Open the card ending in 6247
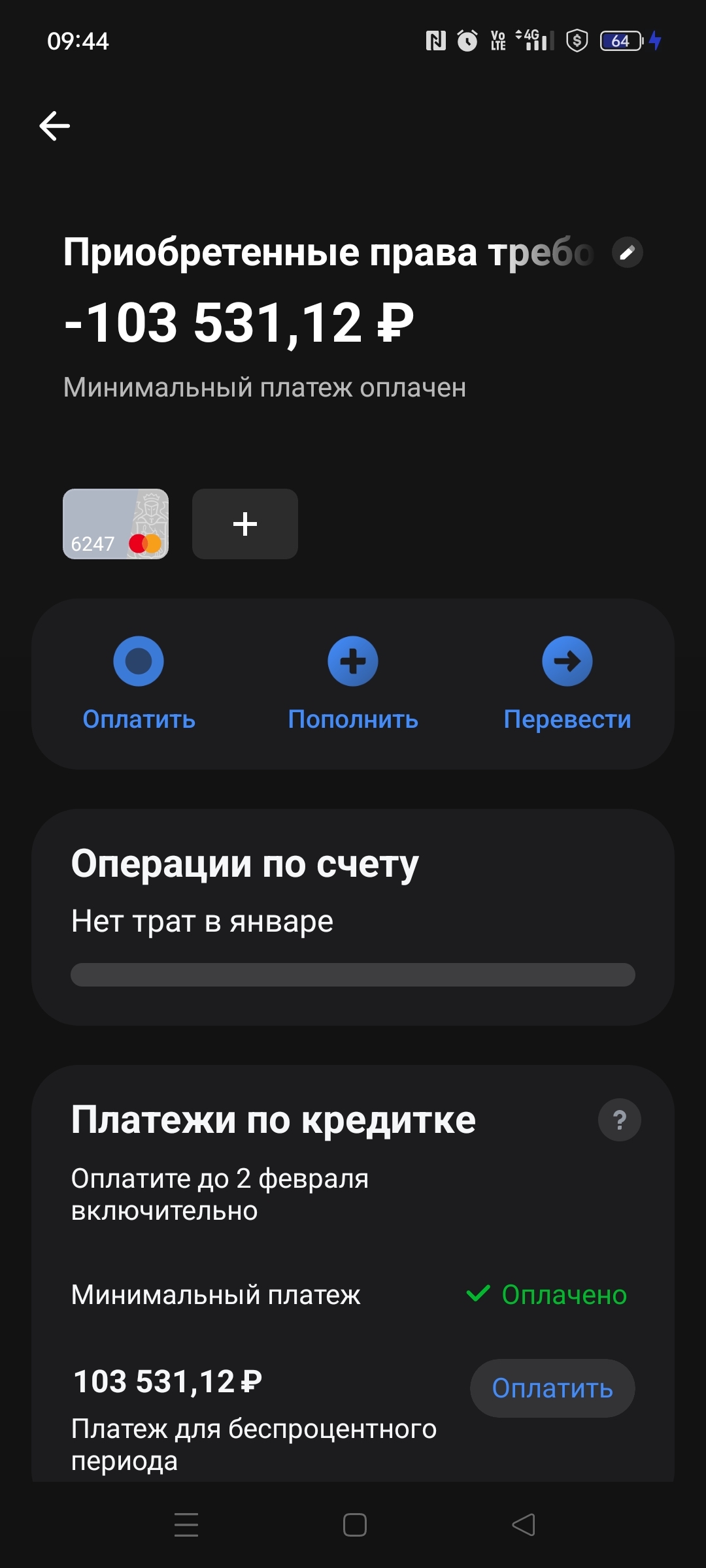This screenshot has height=1568, width=706. pos(116,524)
